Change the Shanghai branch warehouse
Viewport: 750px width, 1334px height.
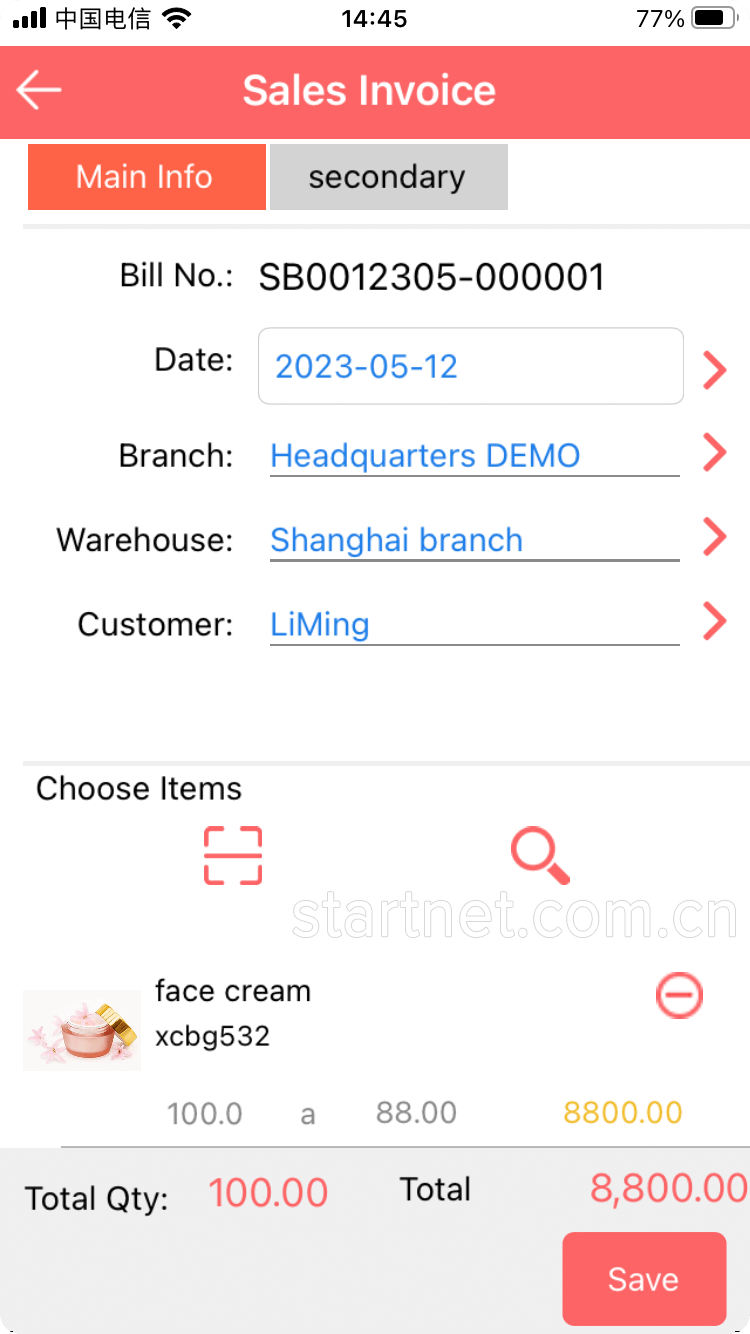[474, 540]
